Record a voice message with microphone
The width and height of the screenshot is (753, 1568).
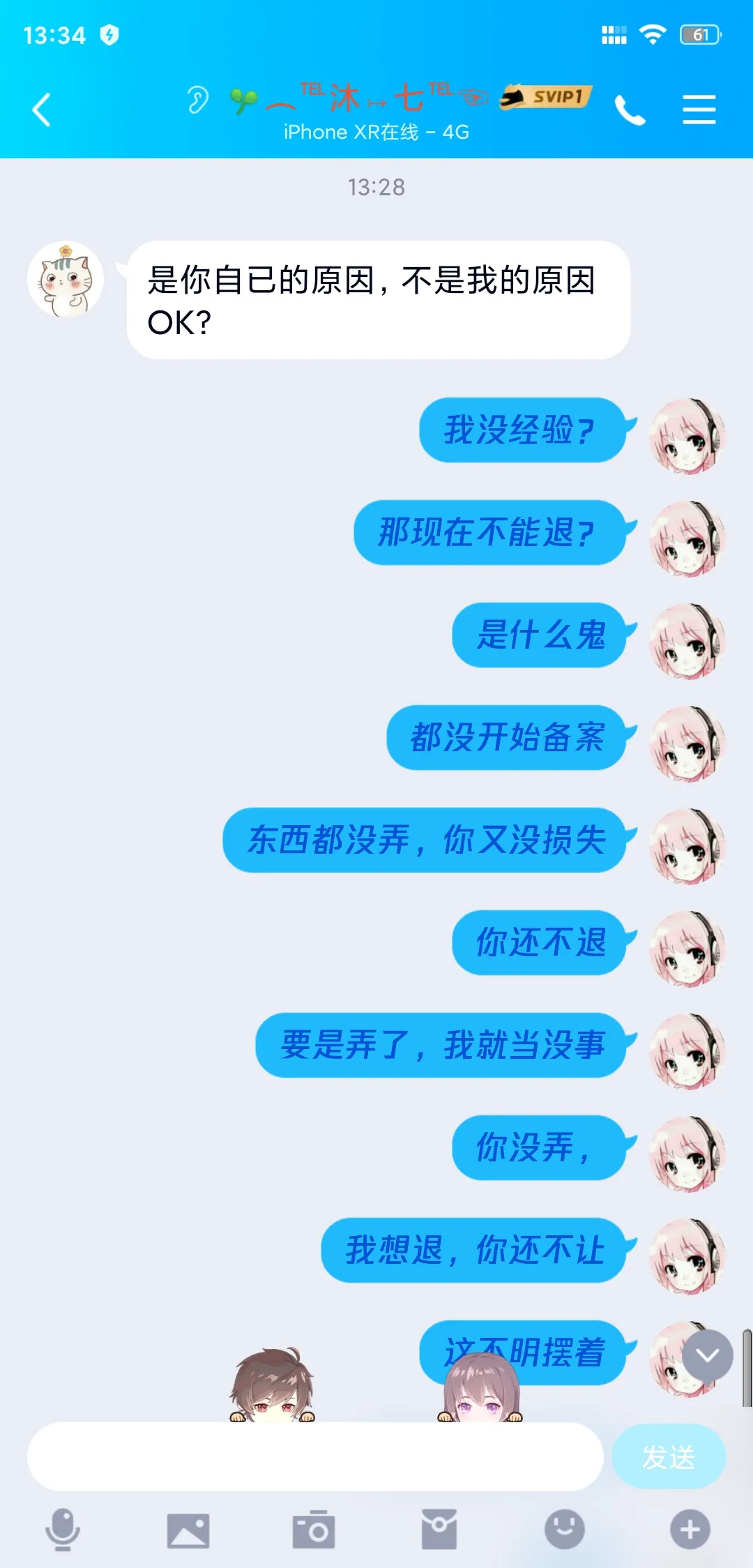coord(63,1529)
